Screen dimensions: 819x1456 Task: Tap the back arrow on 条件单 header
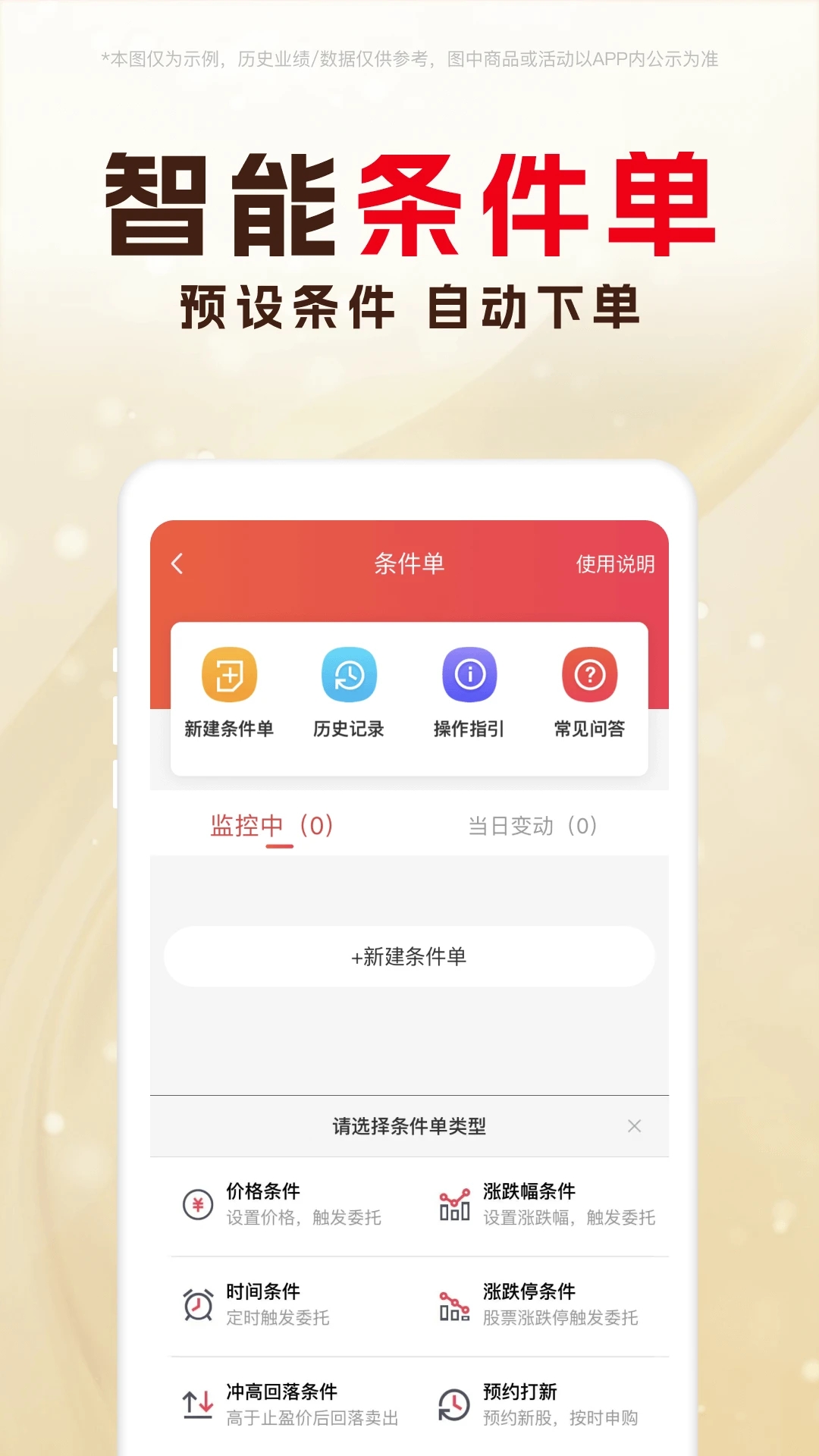pos(177,563)
